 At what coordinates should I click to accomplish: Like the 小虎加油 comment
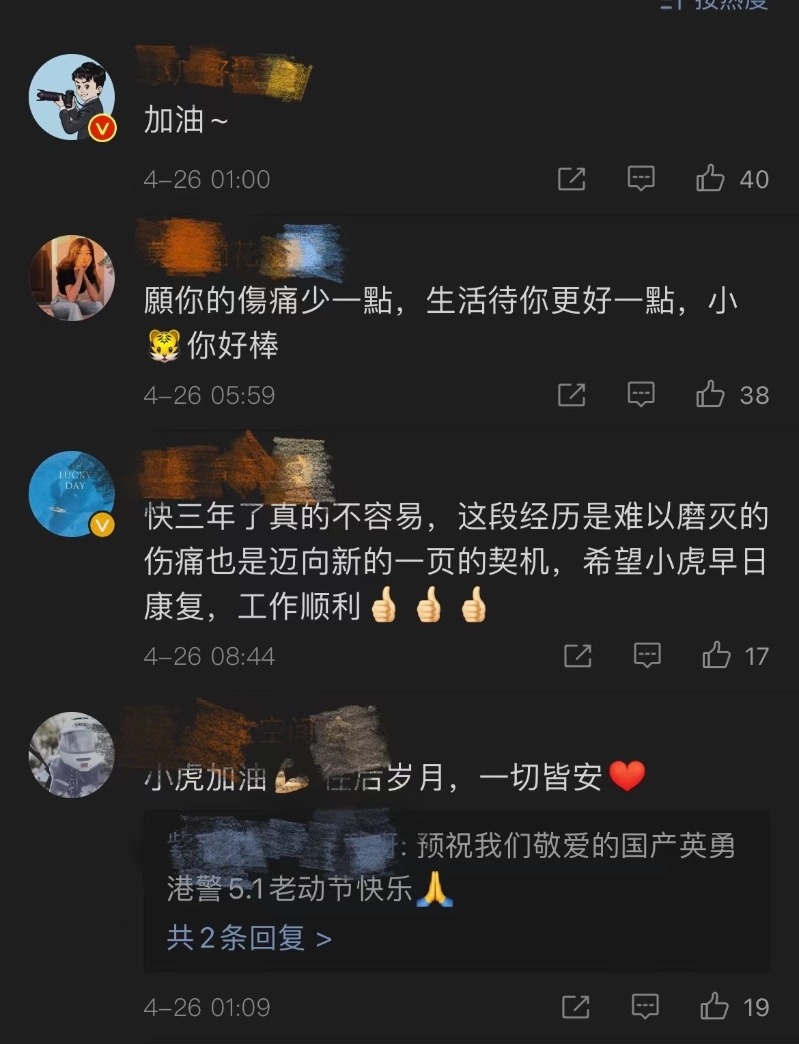tap(715, 1006)
